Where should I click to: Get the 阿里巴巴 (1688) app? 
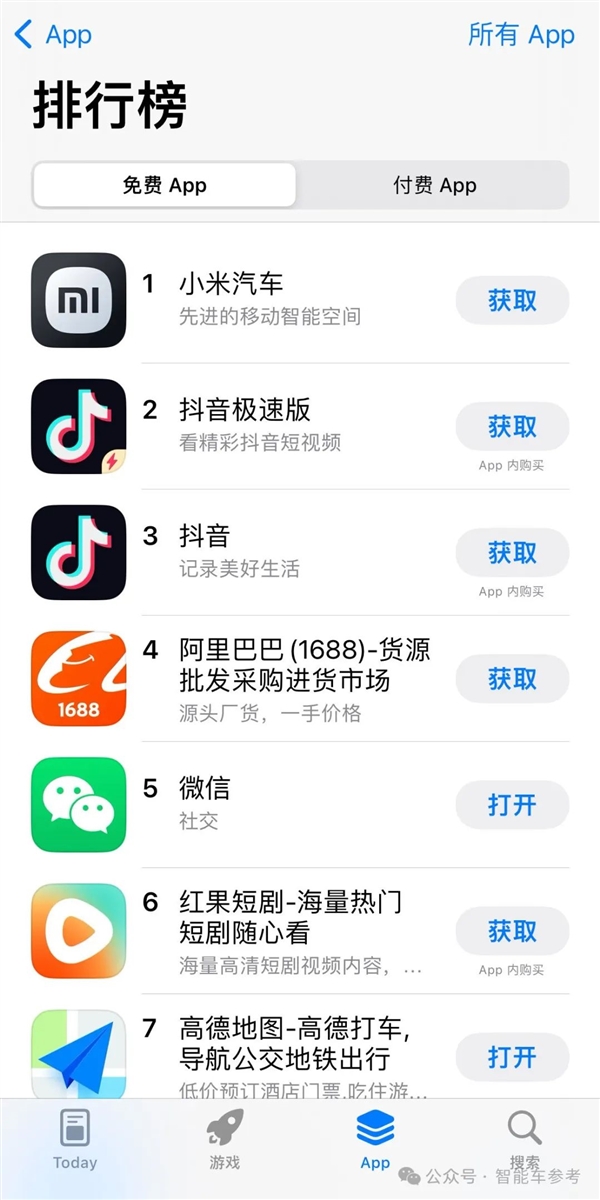tap(512, 679)
